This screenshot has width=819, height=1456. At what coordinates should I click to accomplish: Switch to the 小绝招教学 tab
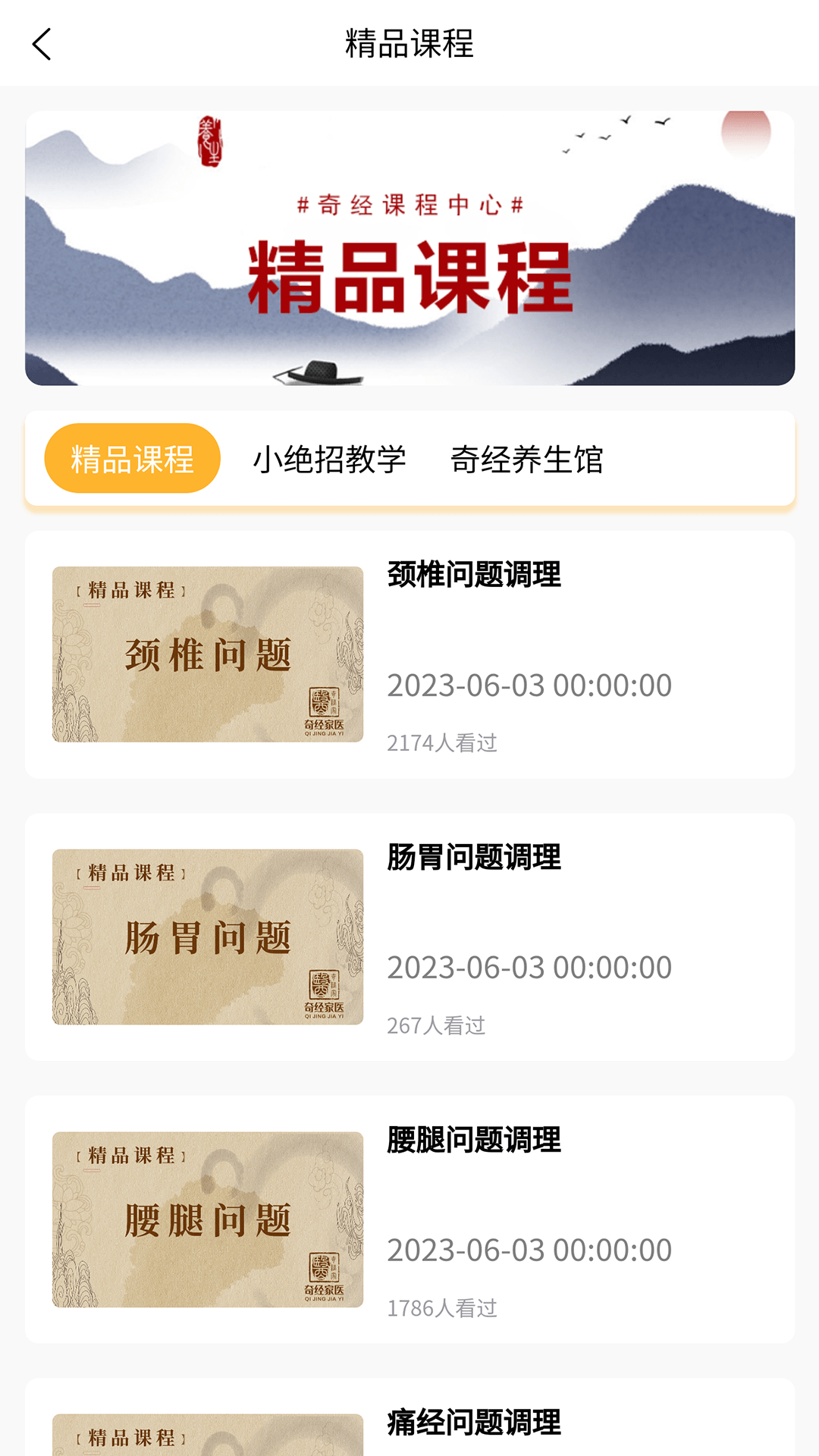[329, 460]
